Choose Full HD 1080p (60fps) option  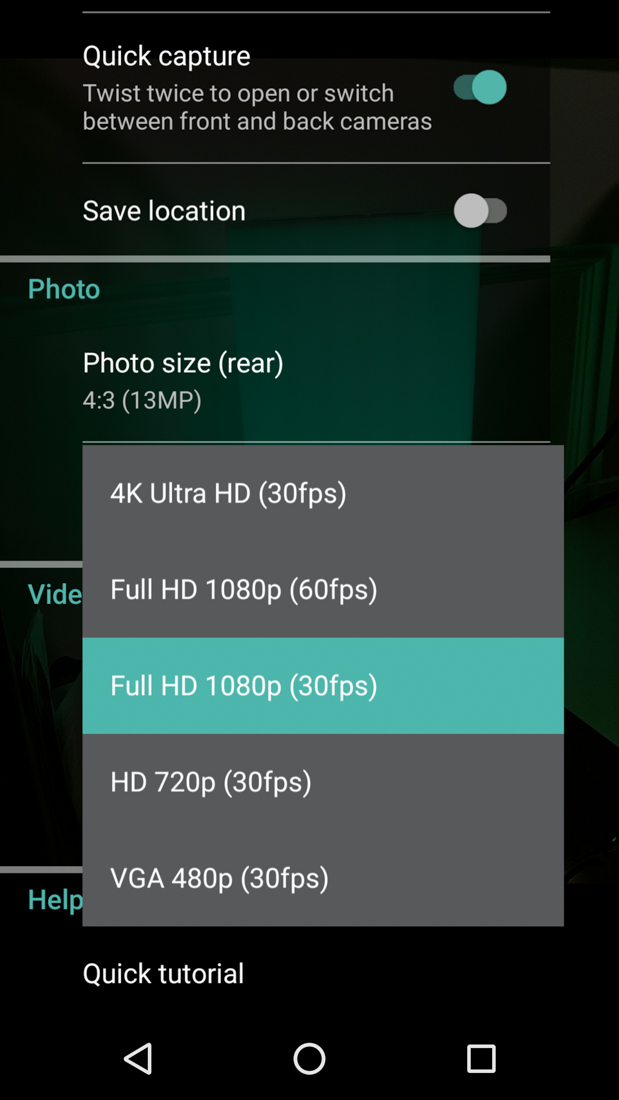pos(322,589)
